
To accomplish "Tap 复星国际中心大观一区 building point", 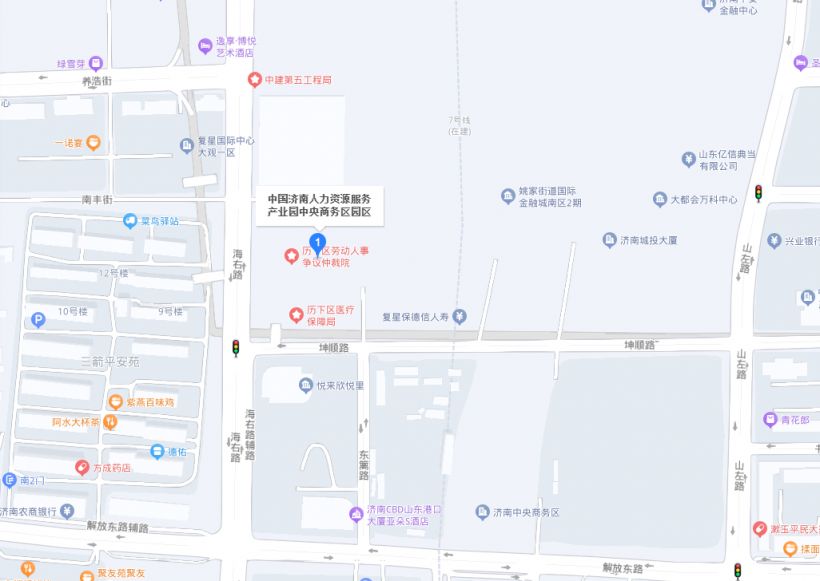I will pos(186,147).
